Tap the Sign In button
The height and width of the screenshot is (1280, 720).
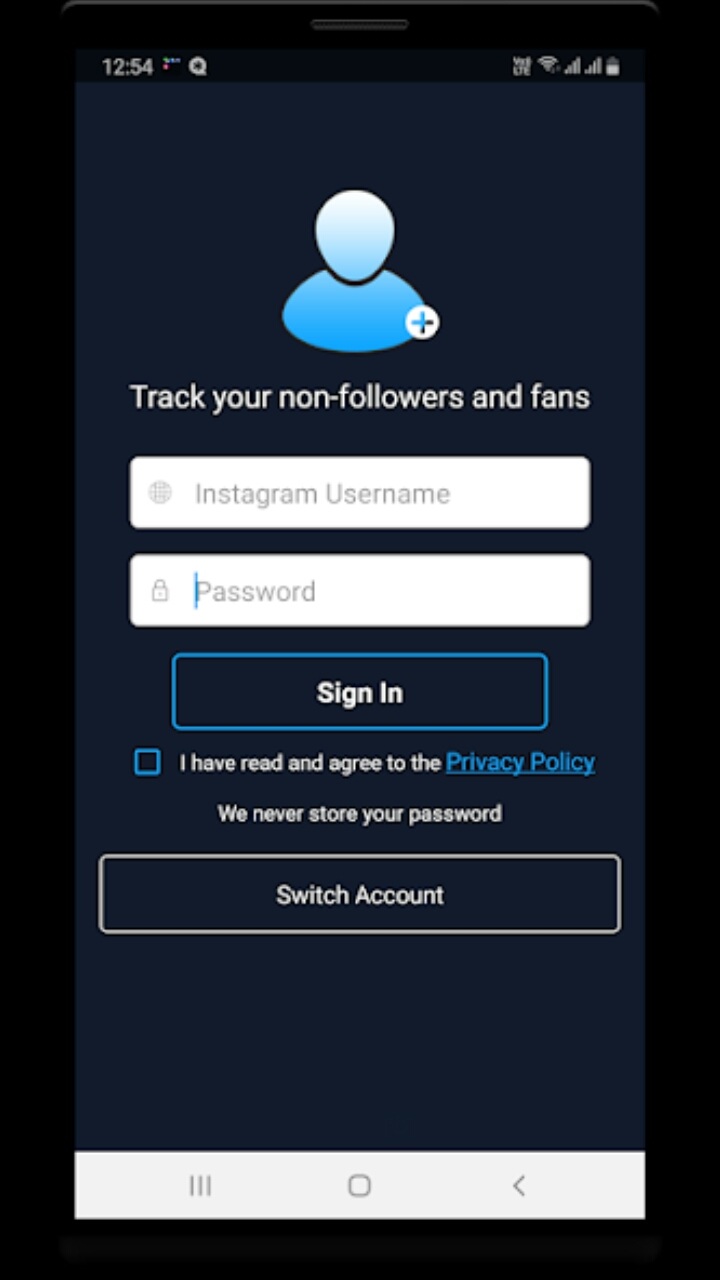360,692
